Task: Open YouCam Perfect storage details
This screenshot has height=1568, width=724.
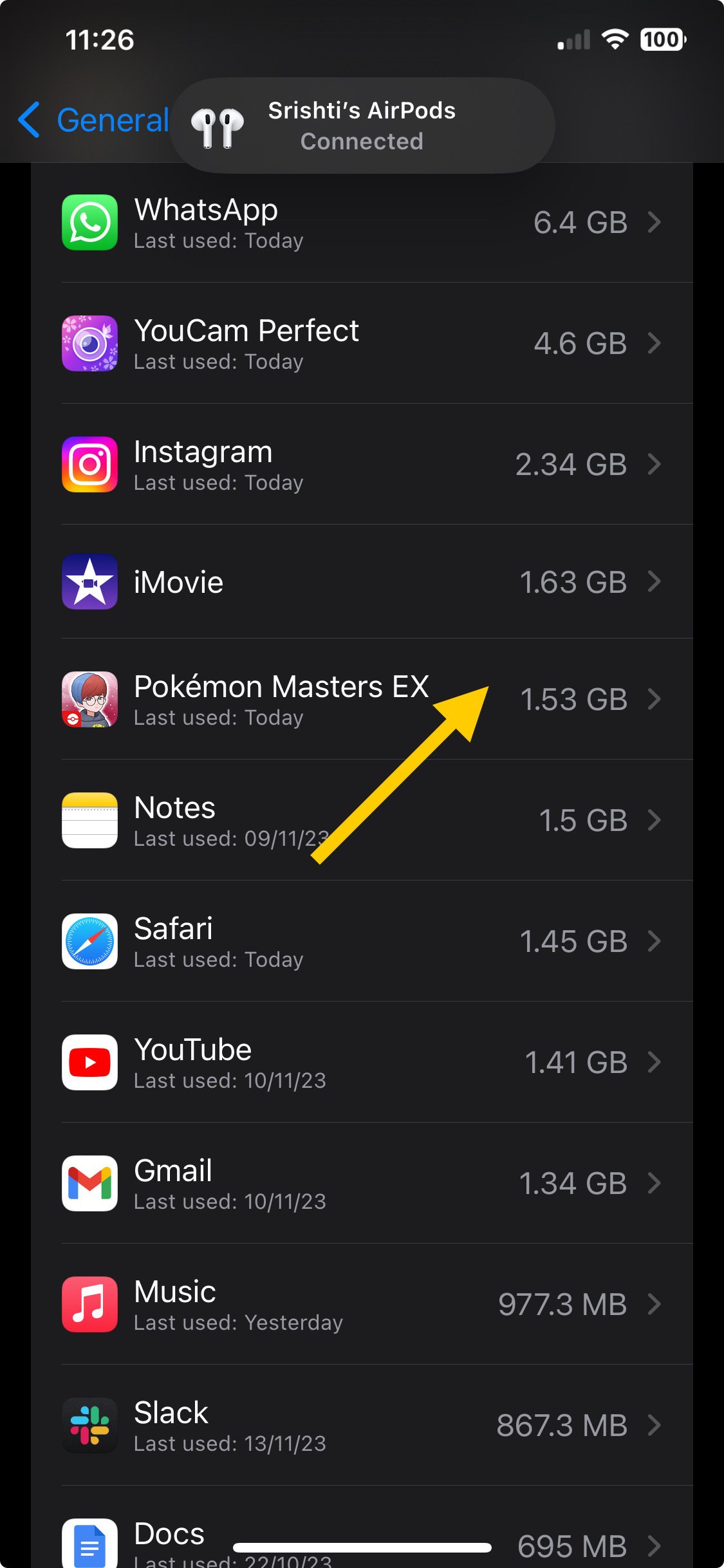Action: pyautogui.click(x=362, y=343)
